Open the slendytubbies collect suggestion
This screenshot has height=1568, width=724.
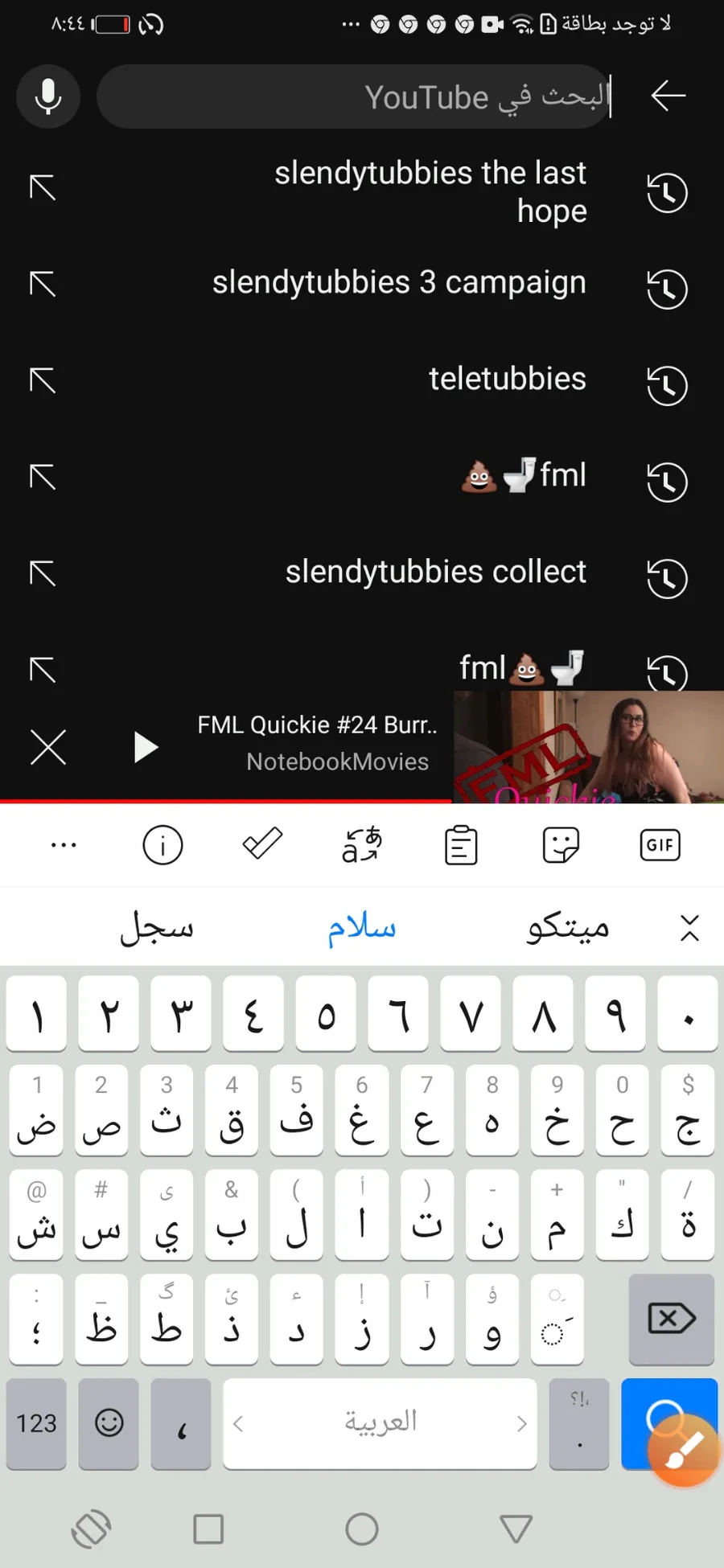point(435,572)
